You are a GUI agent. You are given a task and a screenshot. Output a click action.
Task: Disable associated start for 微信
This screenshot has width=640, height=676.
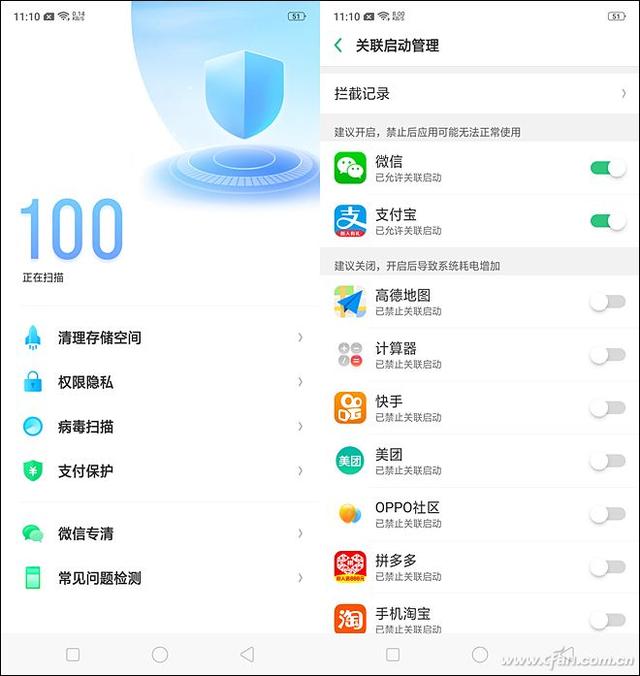click(x=607, y=168)
